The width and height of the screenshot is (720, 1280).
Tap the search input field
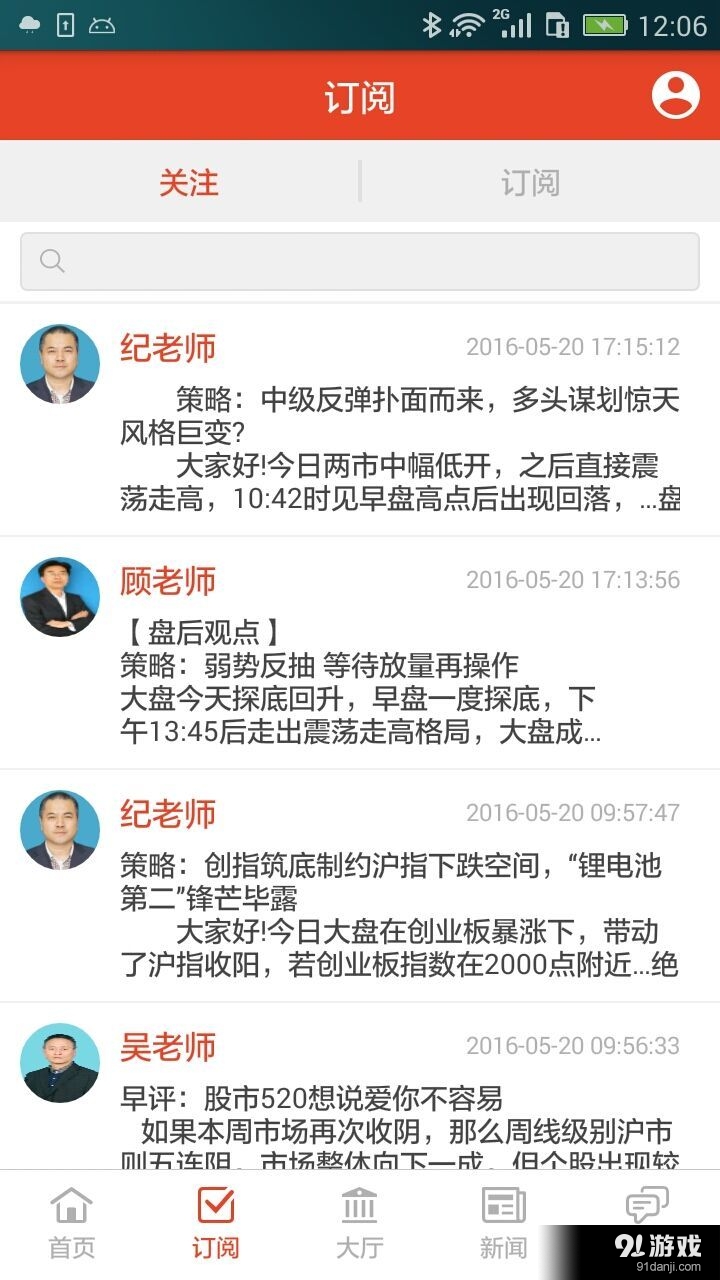tap(360, 260)
